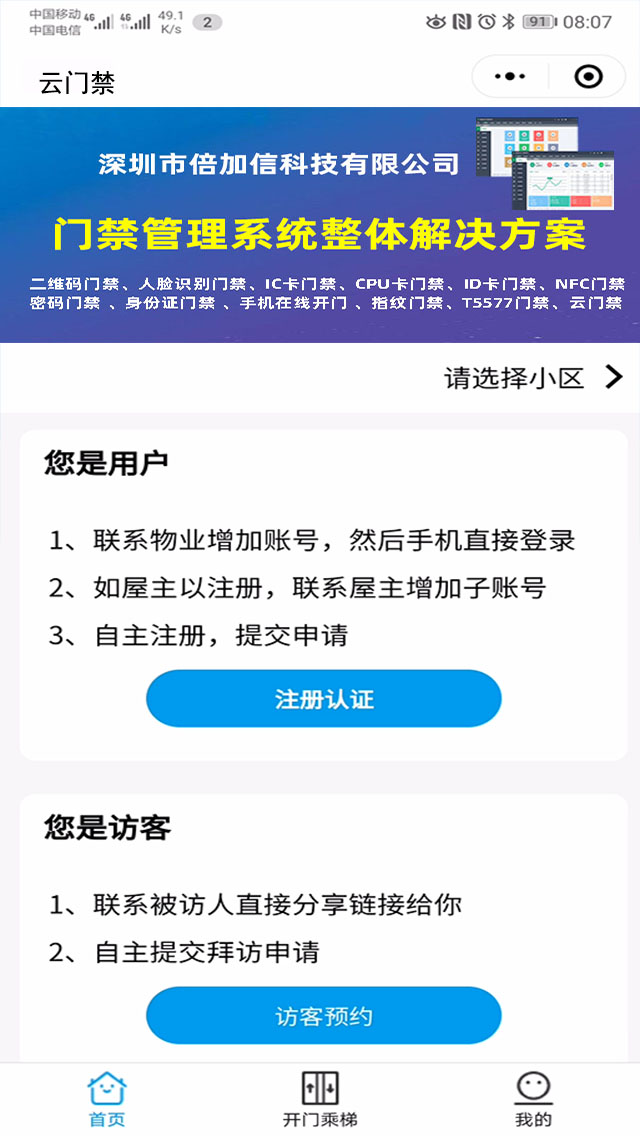Viewport: 640px width, 1136px height.
Task: Tap the 访客预约 button
Action: pos(323,1016)
